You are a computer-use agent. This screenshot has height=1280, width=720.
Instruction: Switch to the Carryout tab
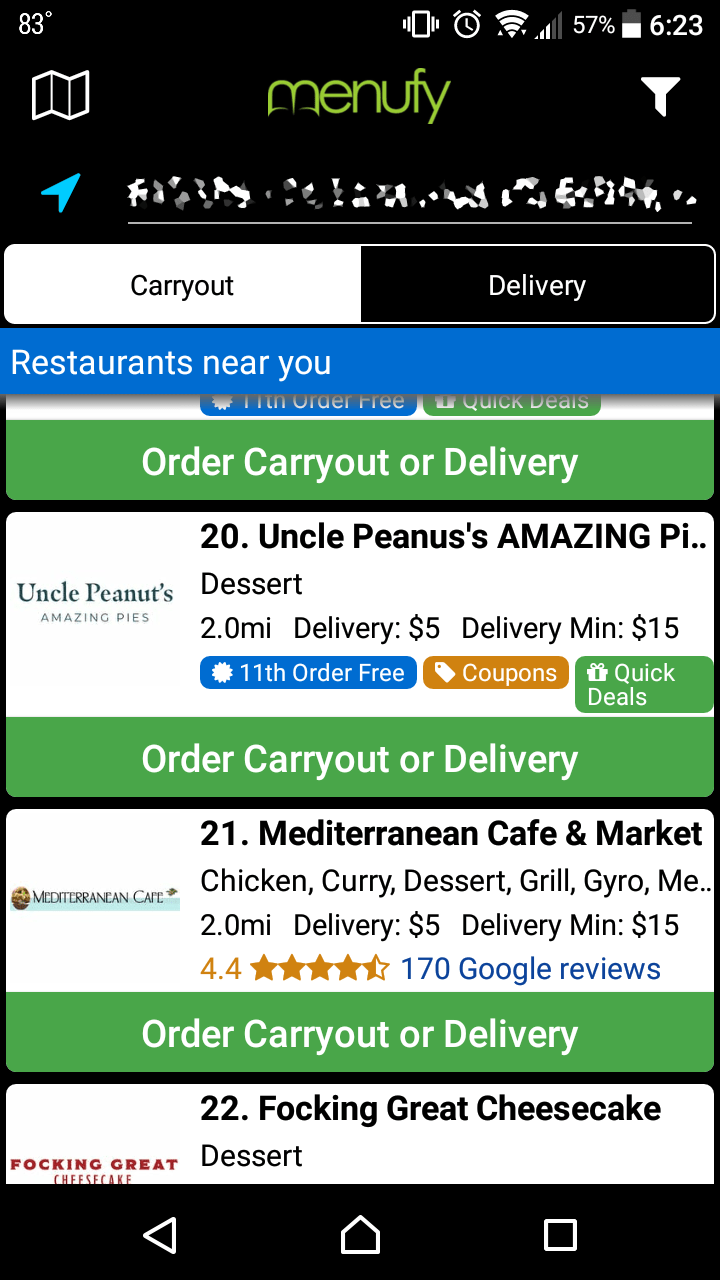181,285
